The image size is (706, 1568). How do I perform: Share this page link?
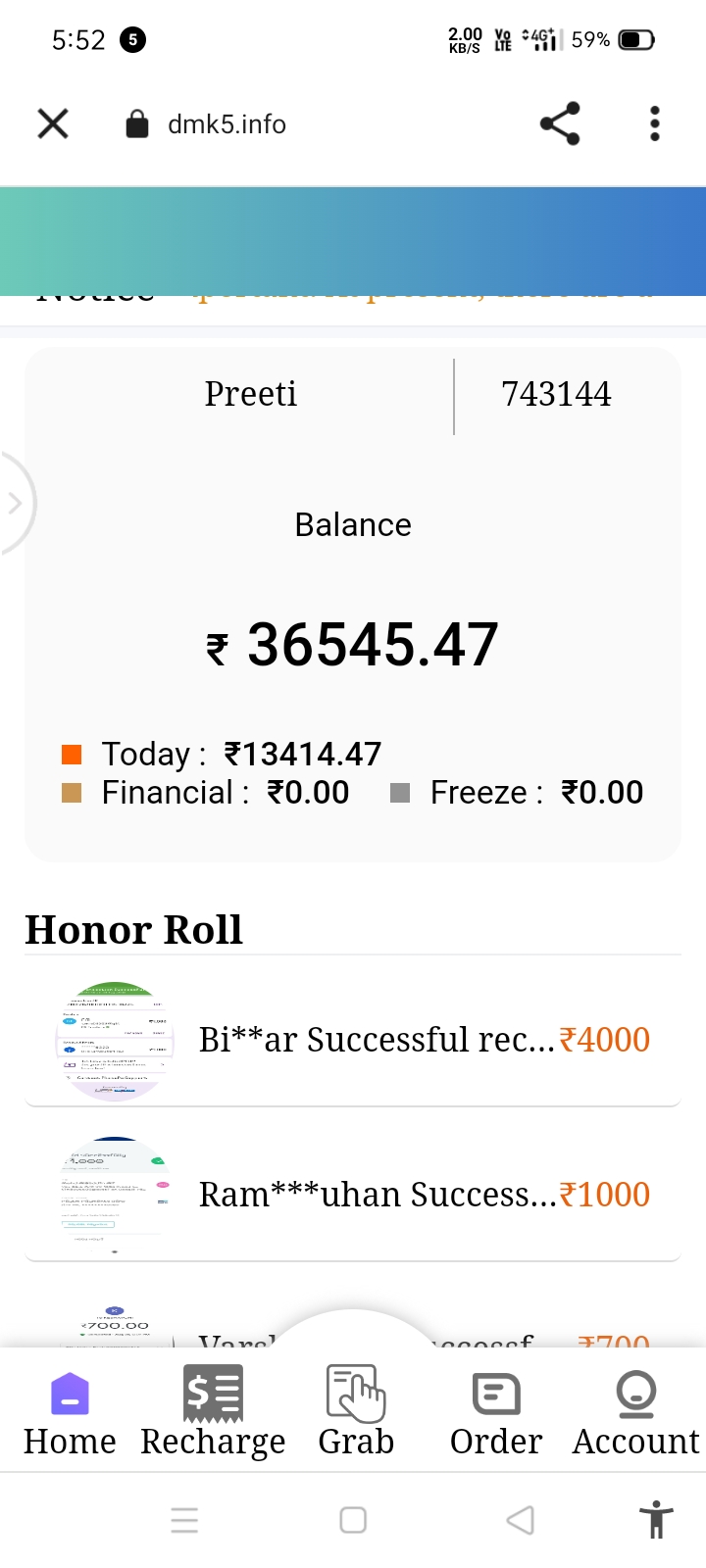(x=560, y=124)
